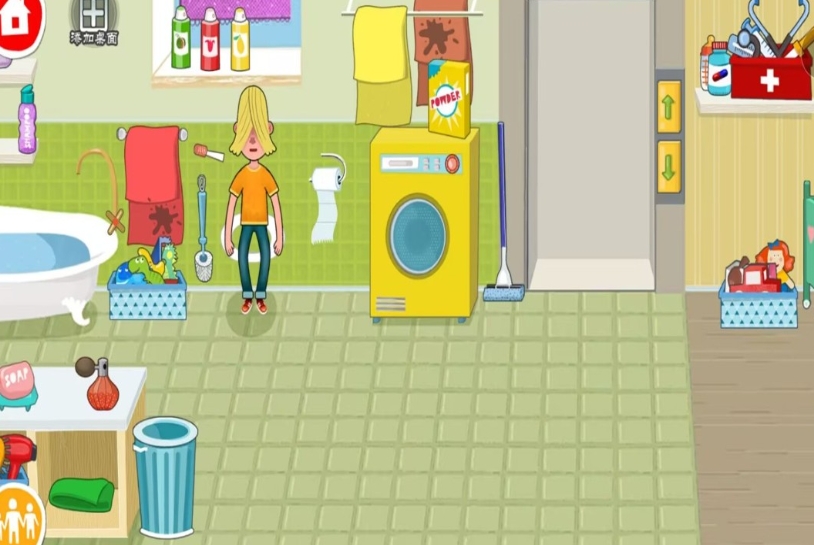The width and height of the screenshot is (814, 545).
Task: Tap the elevator down arrow
Action: click(668, 165)
